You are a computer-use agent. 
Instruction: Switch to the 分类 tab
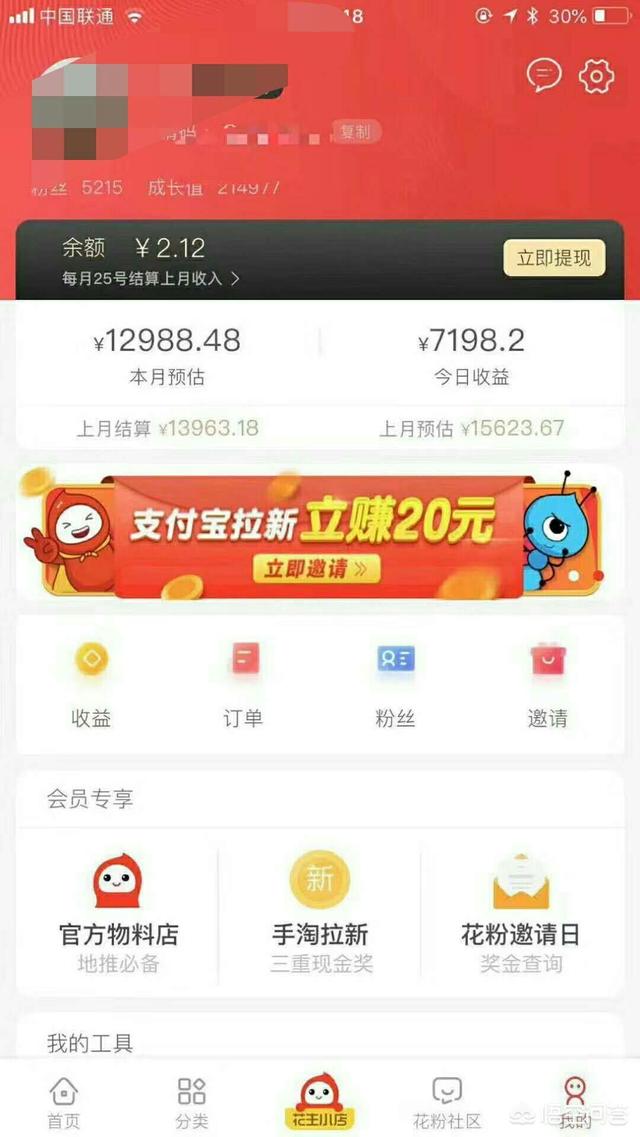[191, 1101]
